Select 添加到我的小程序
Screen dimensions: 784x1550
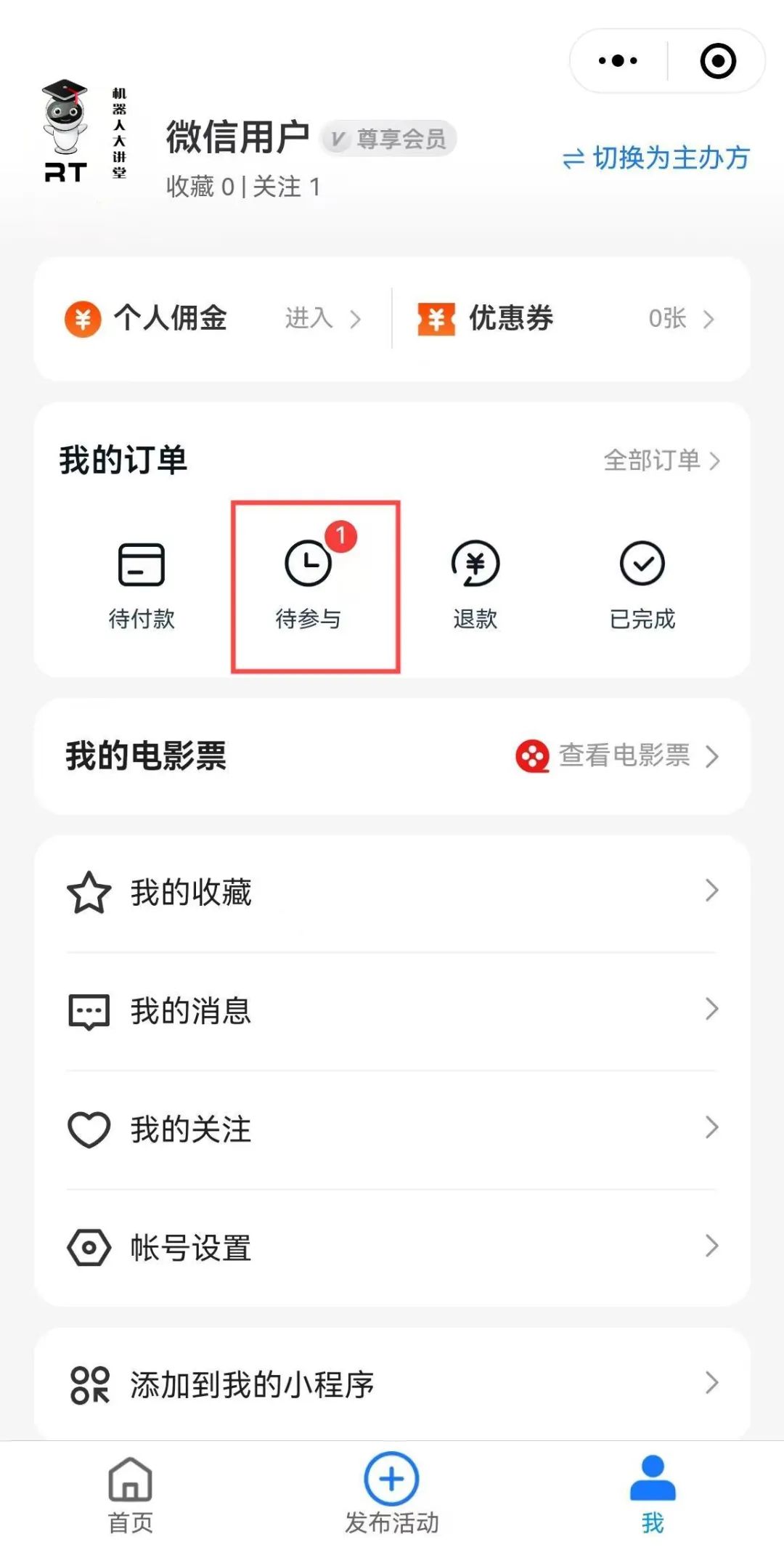[392, 1384]
